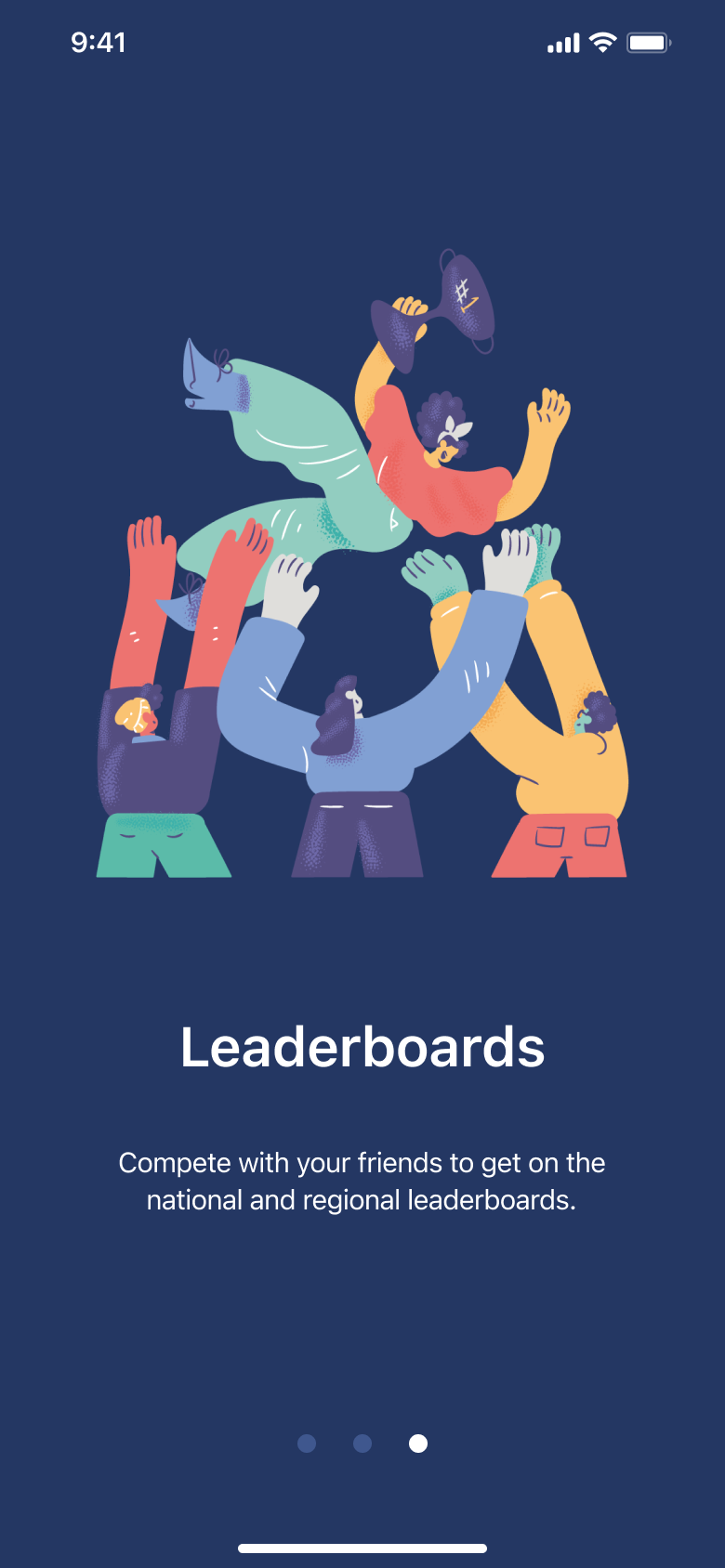This screenshot has height=1568, width=725.
Task: Tap the third page indicator dot
Action: 418,1443
